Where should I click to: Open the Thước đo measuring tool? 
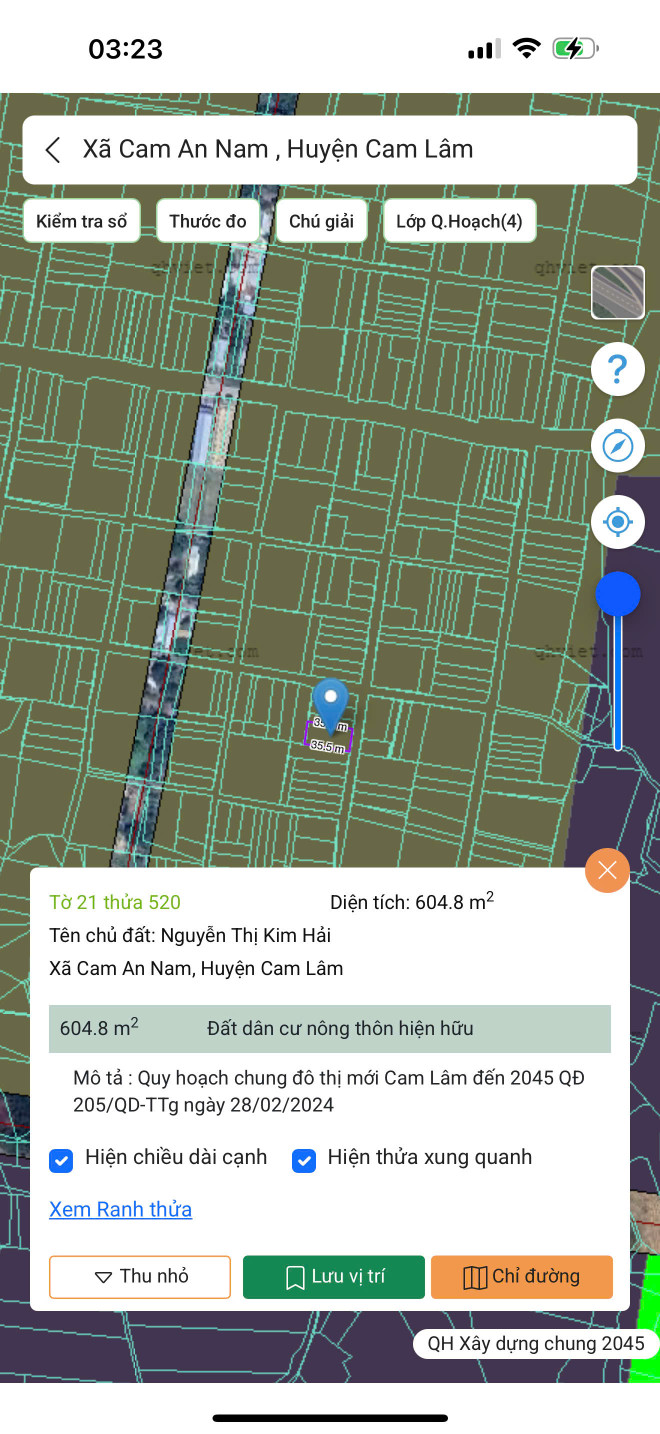[x=208, y=221]
